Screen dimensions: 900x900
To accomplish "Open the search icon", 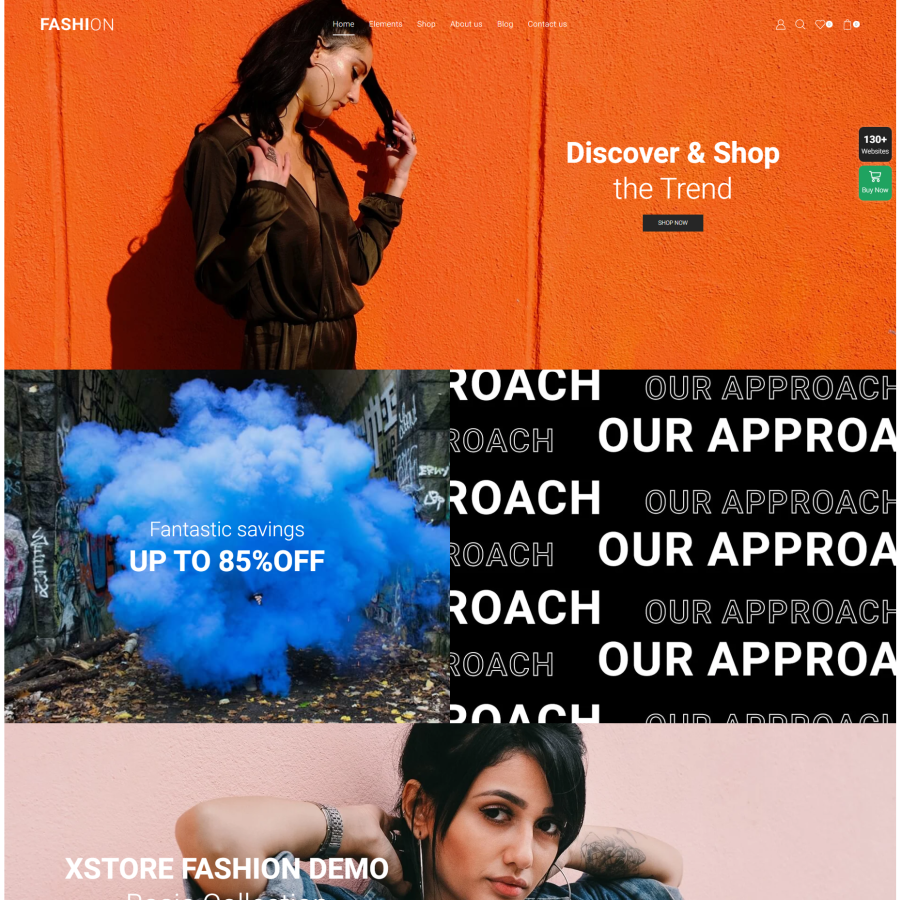I will 800,24.
